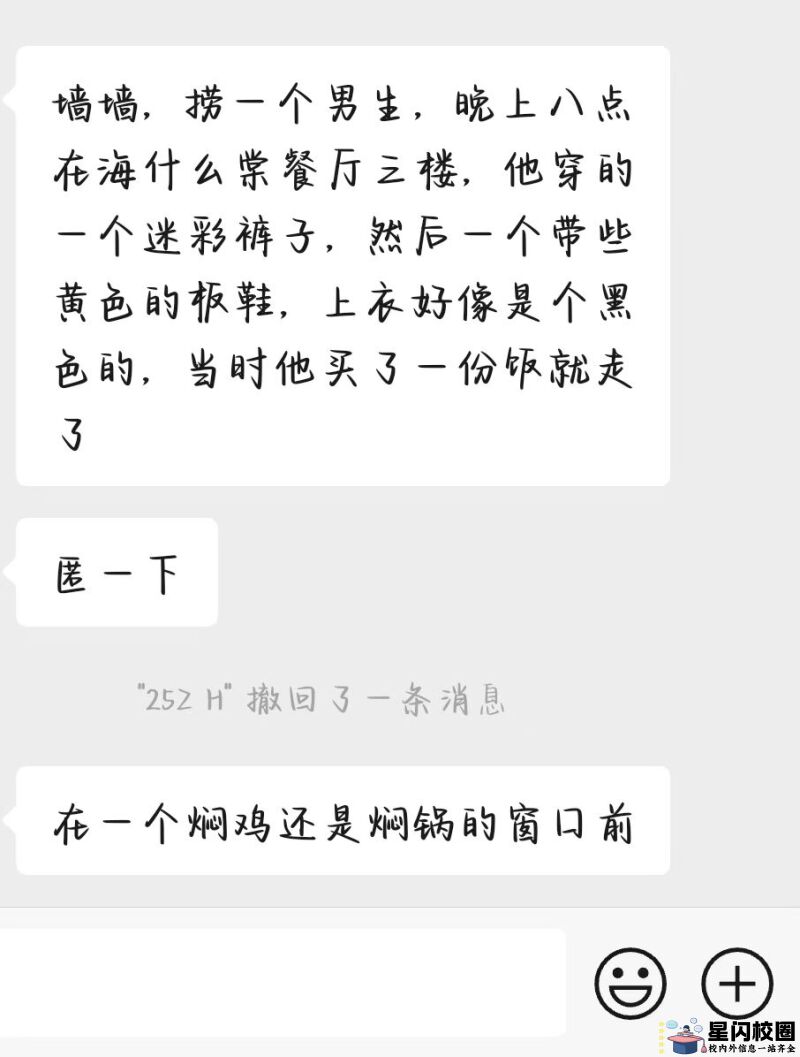Open the plus attachments menu
The height and width of the screenshot is (1057, 800).
tap(738, 982)
